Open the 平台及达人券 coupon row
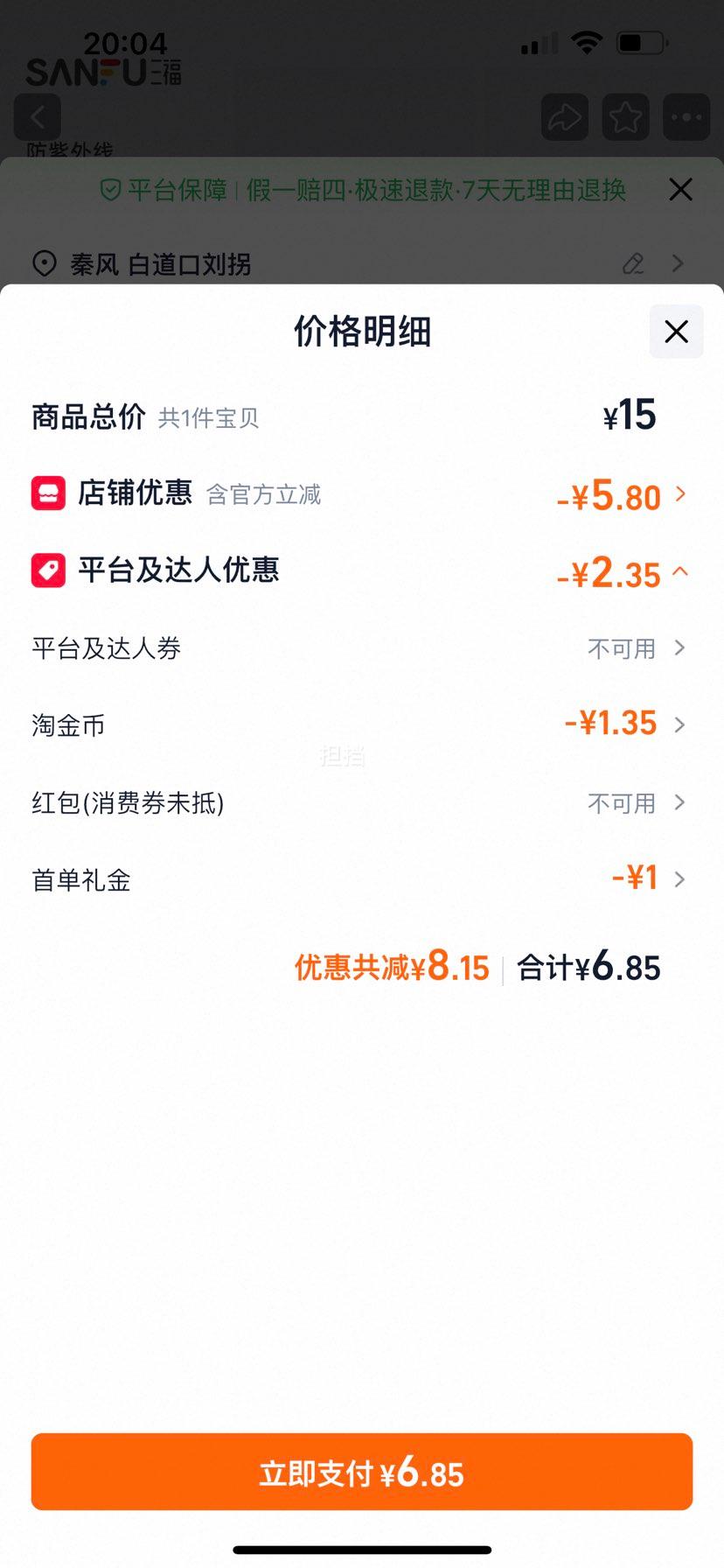The image size is (724, 1568). pyautogui.click(x=636, y=648)
